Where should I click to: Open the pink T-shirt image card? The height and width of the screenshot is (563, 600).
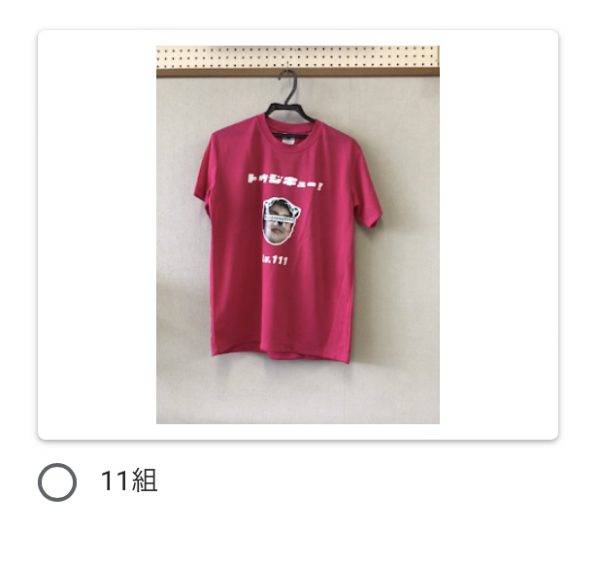pyautogui.click(x=297, y=235)
